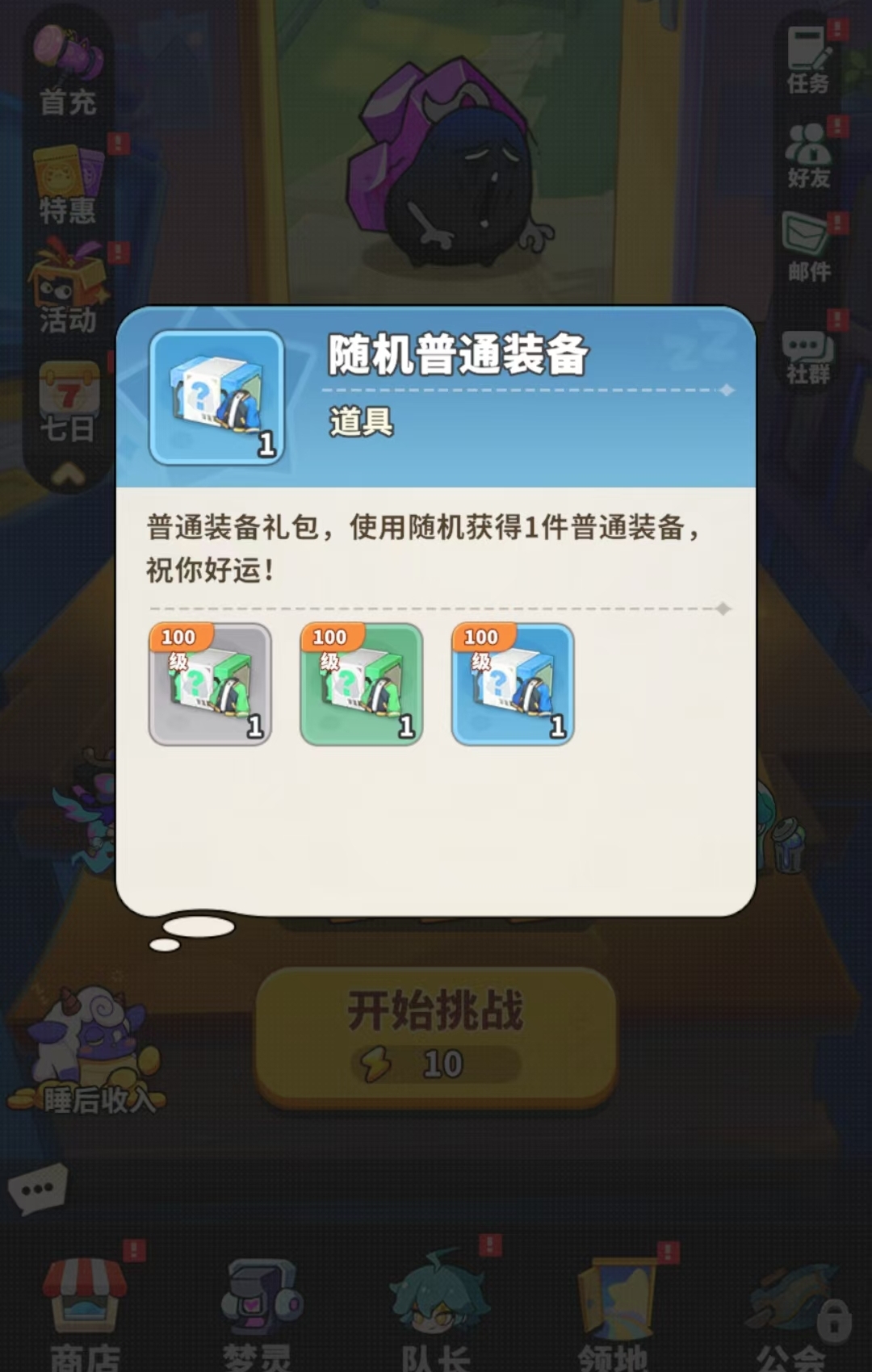The height and width of the screenshot is (1372, 872).
Task: Collapse the left side menu arrow
Action: [x=69, y=475]
